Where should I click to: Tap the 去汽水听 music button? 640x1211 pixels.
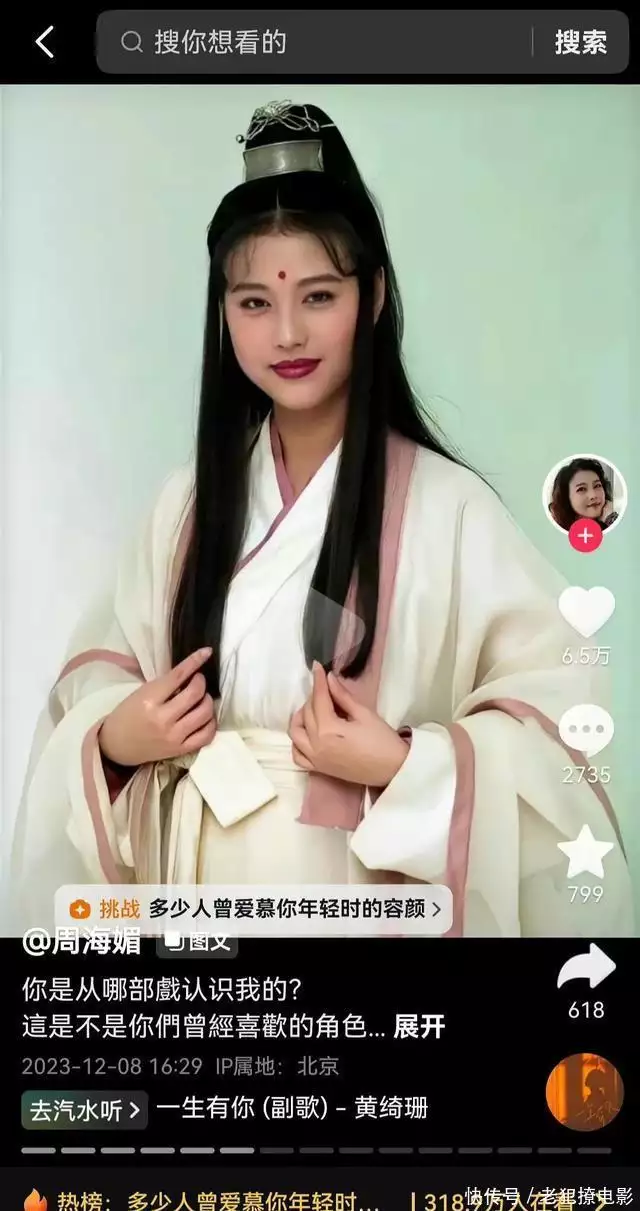click(x=84, y=1109)
